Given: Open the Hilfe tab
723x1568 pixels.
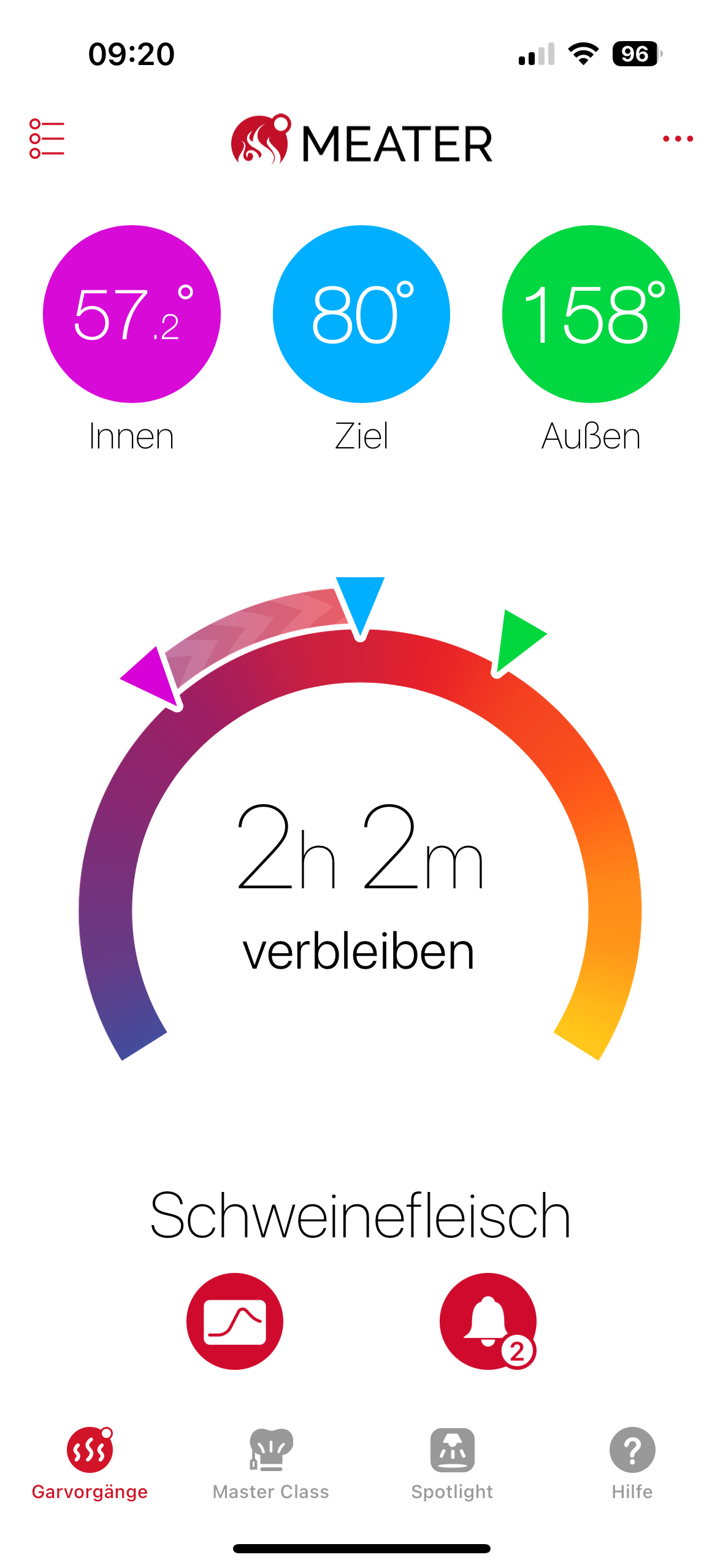Looking at the screenshot, I should 632,1463.
